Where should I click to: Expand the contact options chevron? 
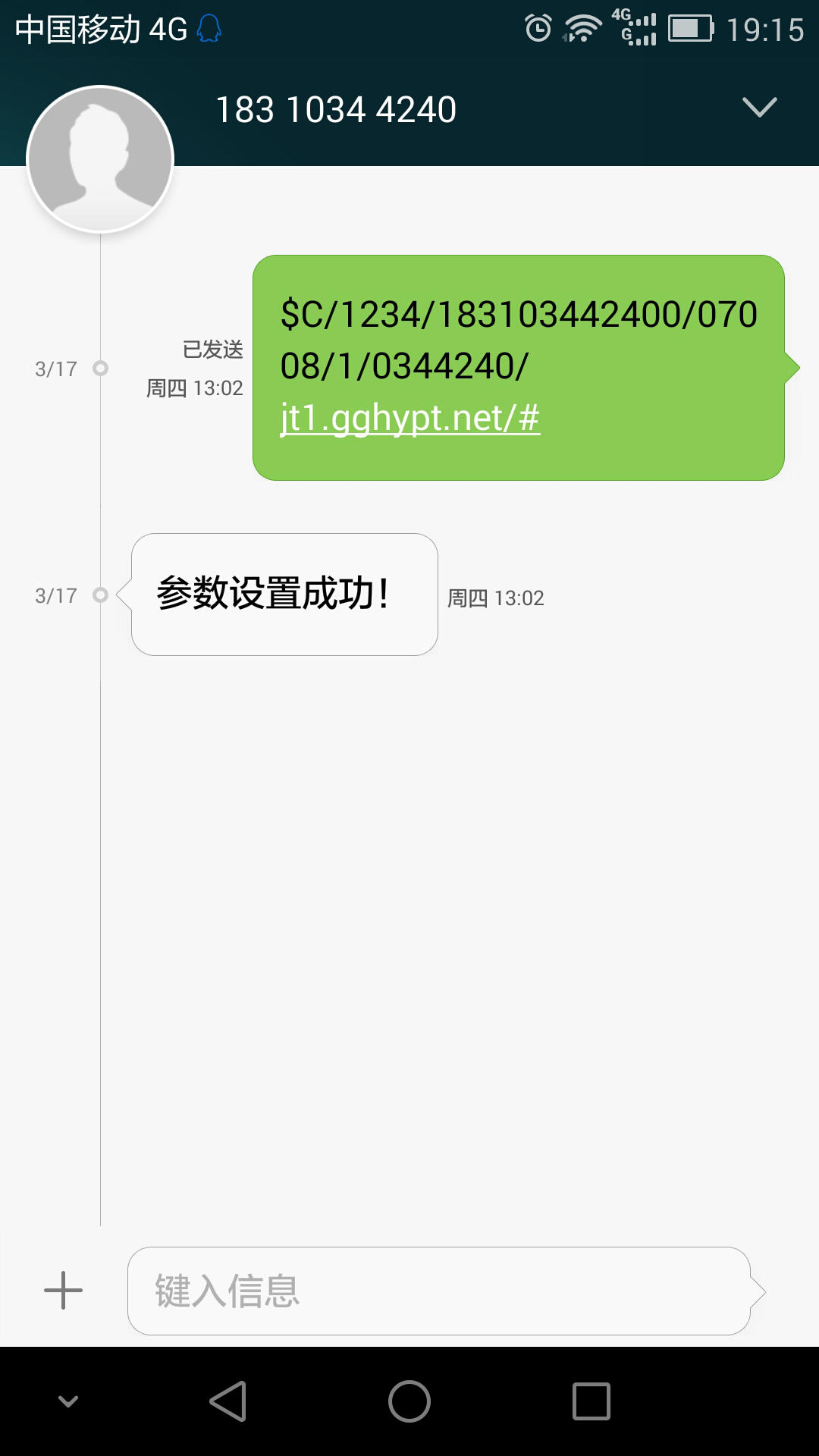tap(759, 108)
